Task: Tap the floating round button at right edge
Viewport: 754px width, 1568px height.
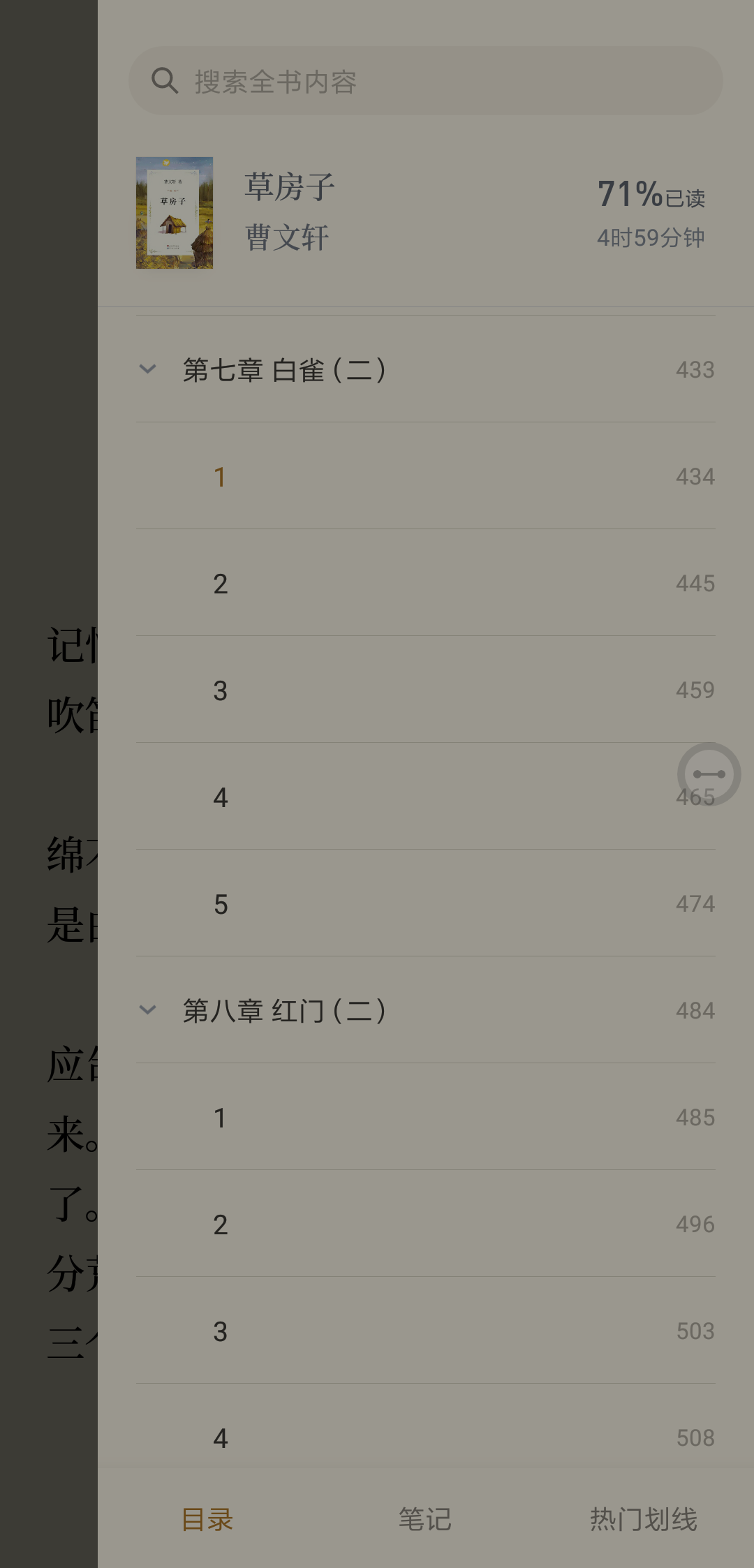Action: [709, 774]
